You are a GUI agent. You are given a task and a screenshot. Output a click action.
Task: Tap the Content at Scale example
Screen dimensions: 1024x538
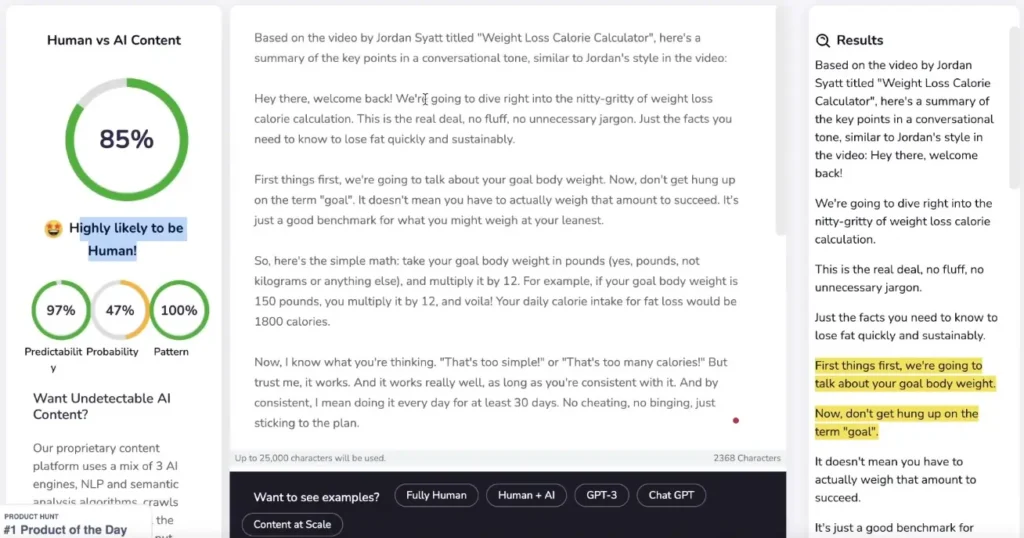pyautogui.click(x=292, y=524)
